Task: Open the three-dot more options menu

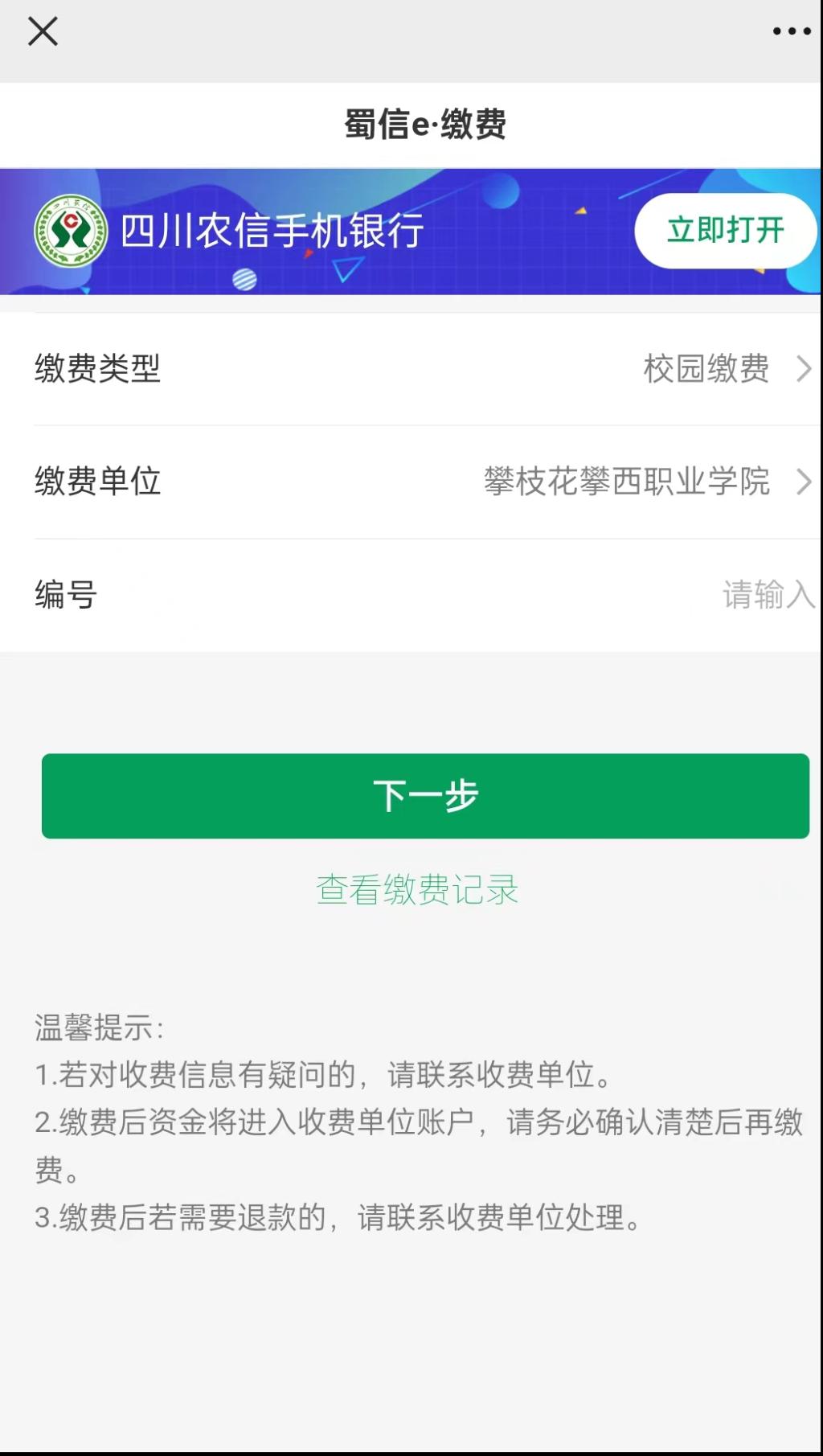Action: [791, 32]
